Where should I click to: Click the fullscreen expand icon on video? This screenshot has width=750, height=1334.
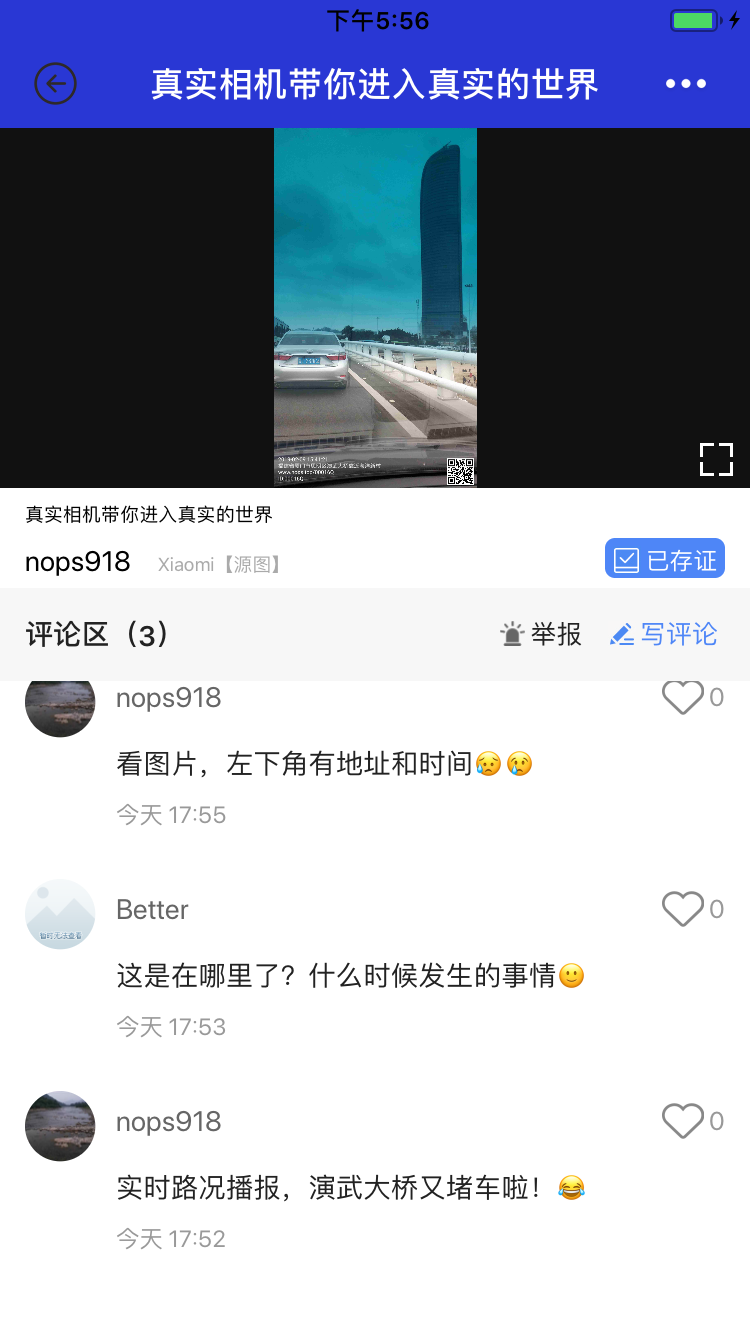716,460
